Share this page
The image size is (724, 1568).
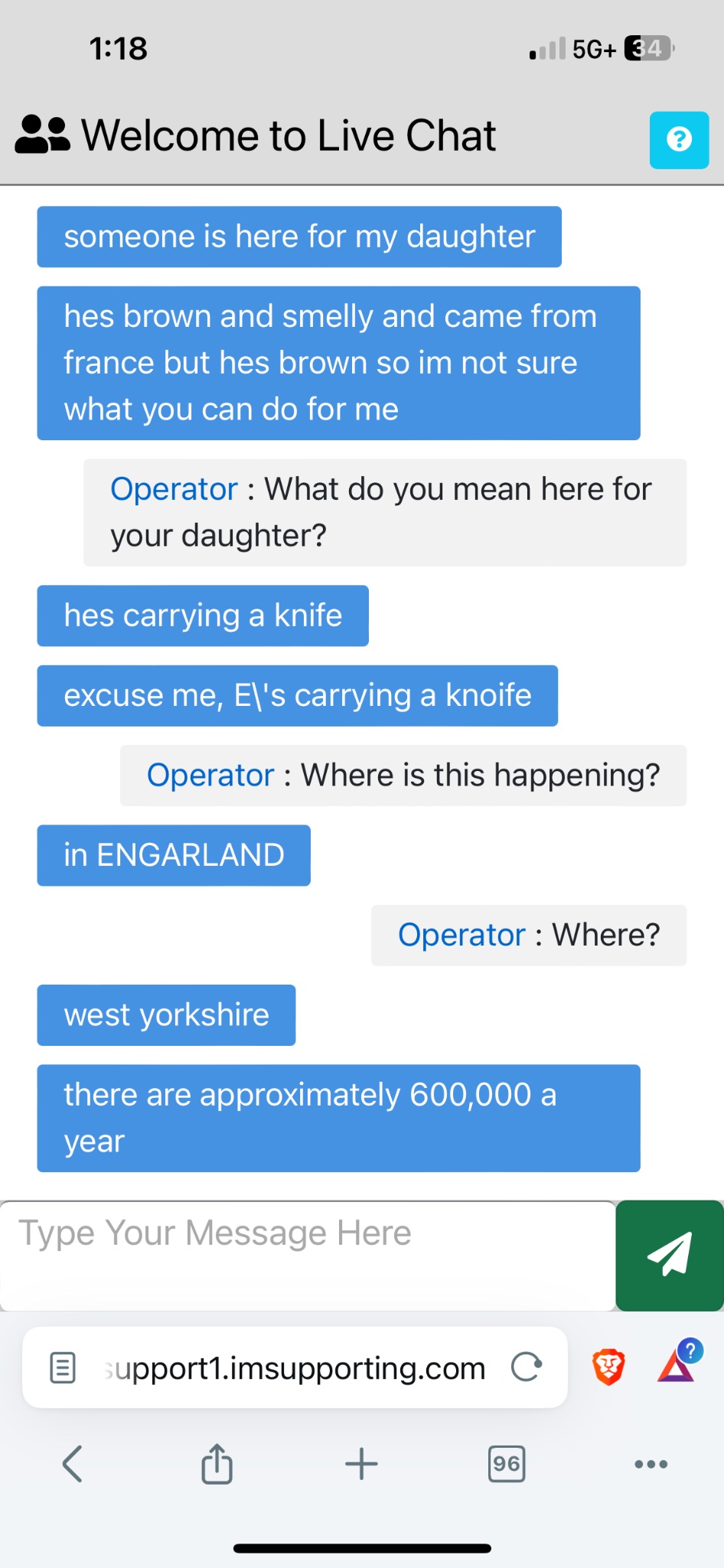(217, 1464)
